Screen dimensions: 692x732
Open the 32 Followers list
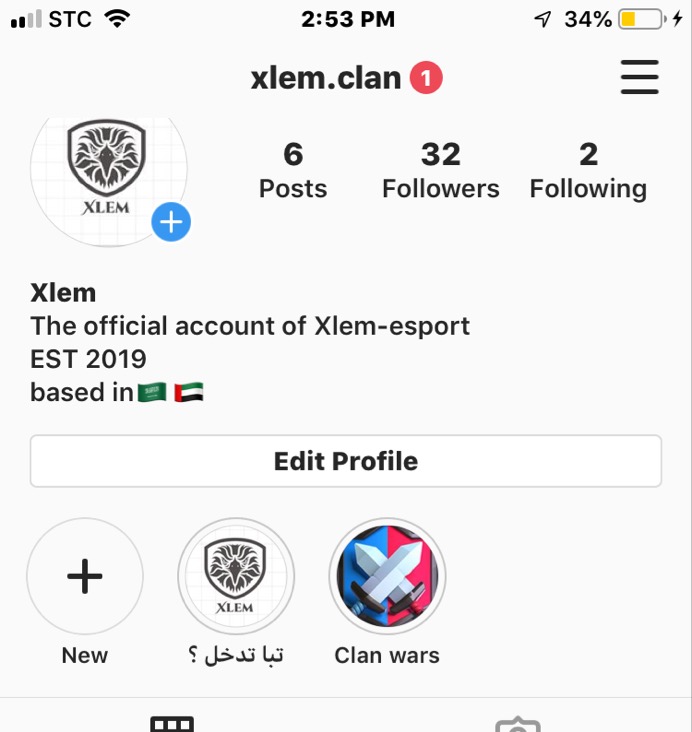[440, 170]
